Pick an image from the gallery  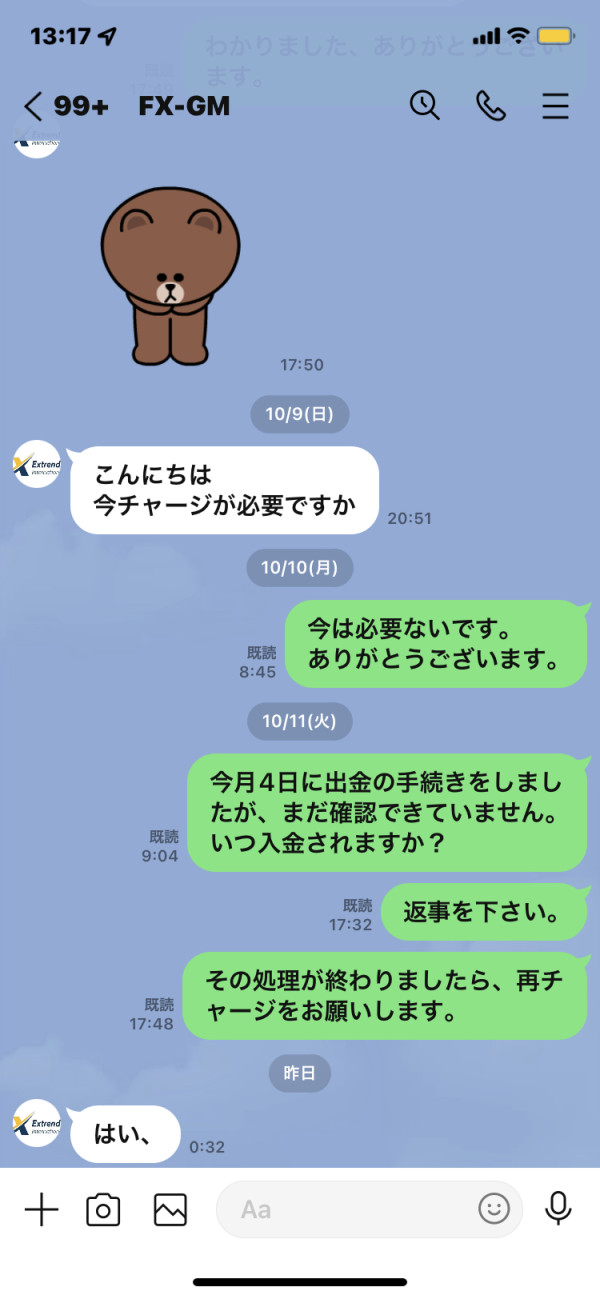point(170,1210)
